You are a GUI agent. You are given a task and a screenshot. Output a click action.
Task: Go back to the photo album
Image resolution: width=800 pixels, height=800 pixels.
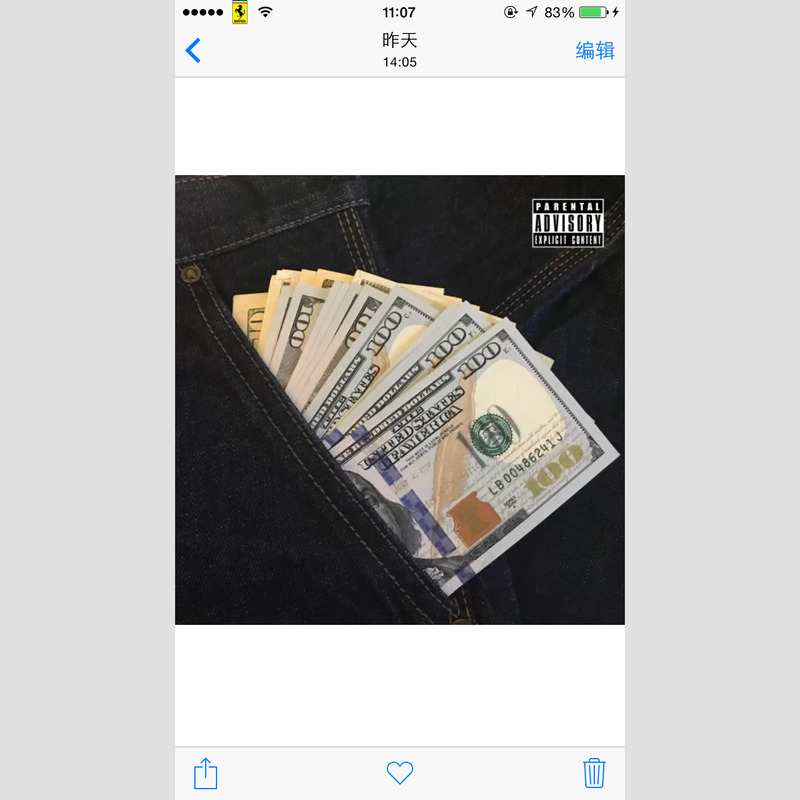pos(194,50)
